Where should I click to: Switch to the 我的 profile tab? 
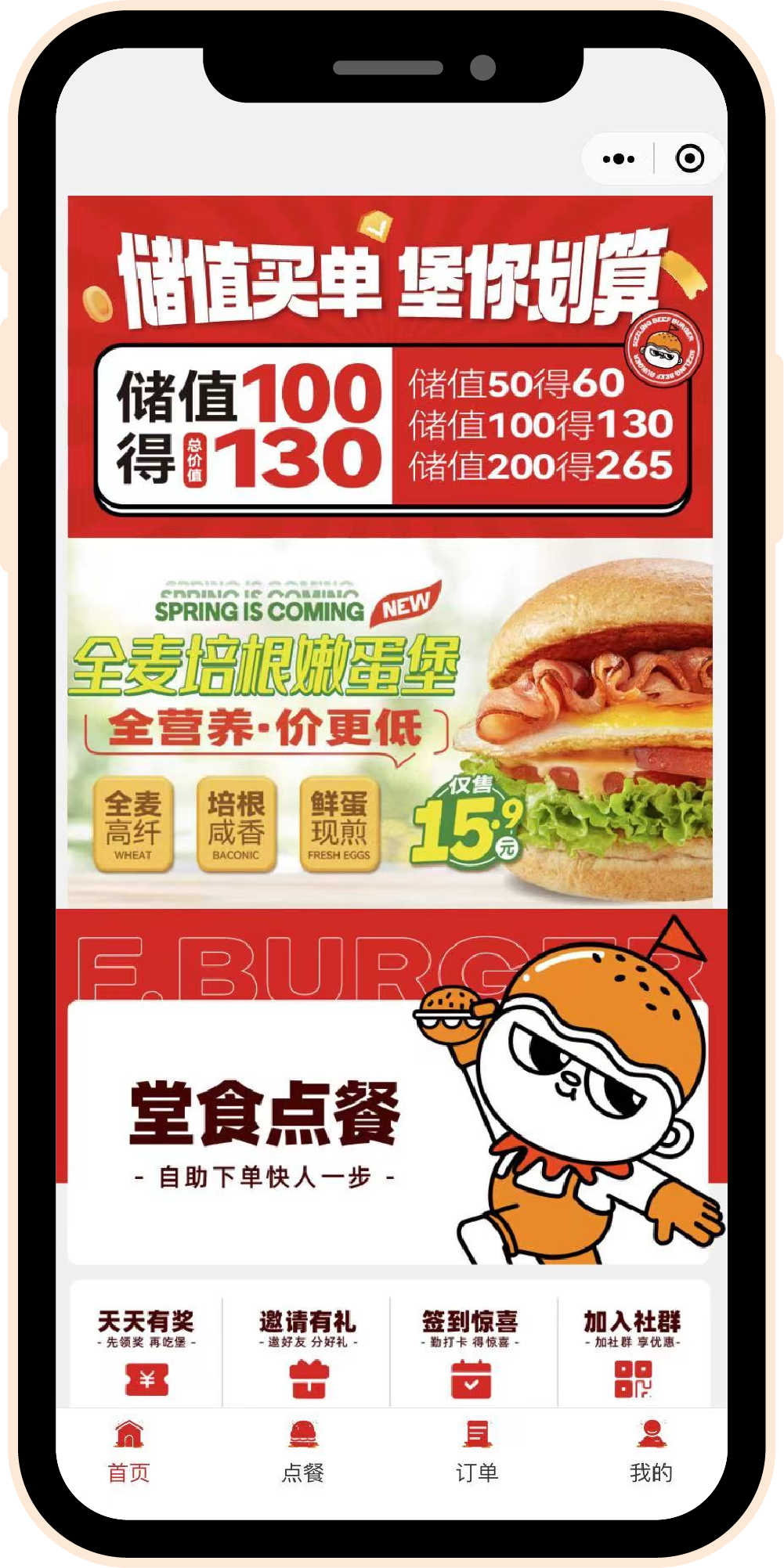(651, 1453)
